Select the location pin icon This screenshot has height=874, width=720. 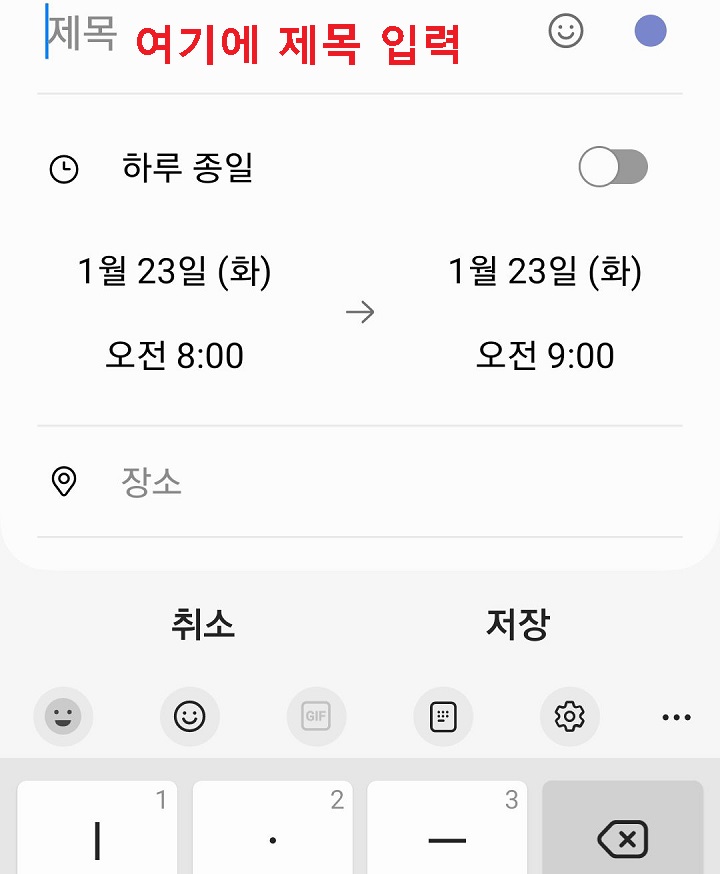click(64, 483)
